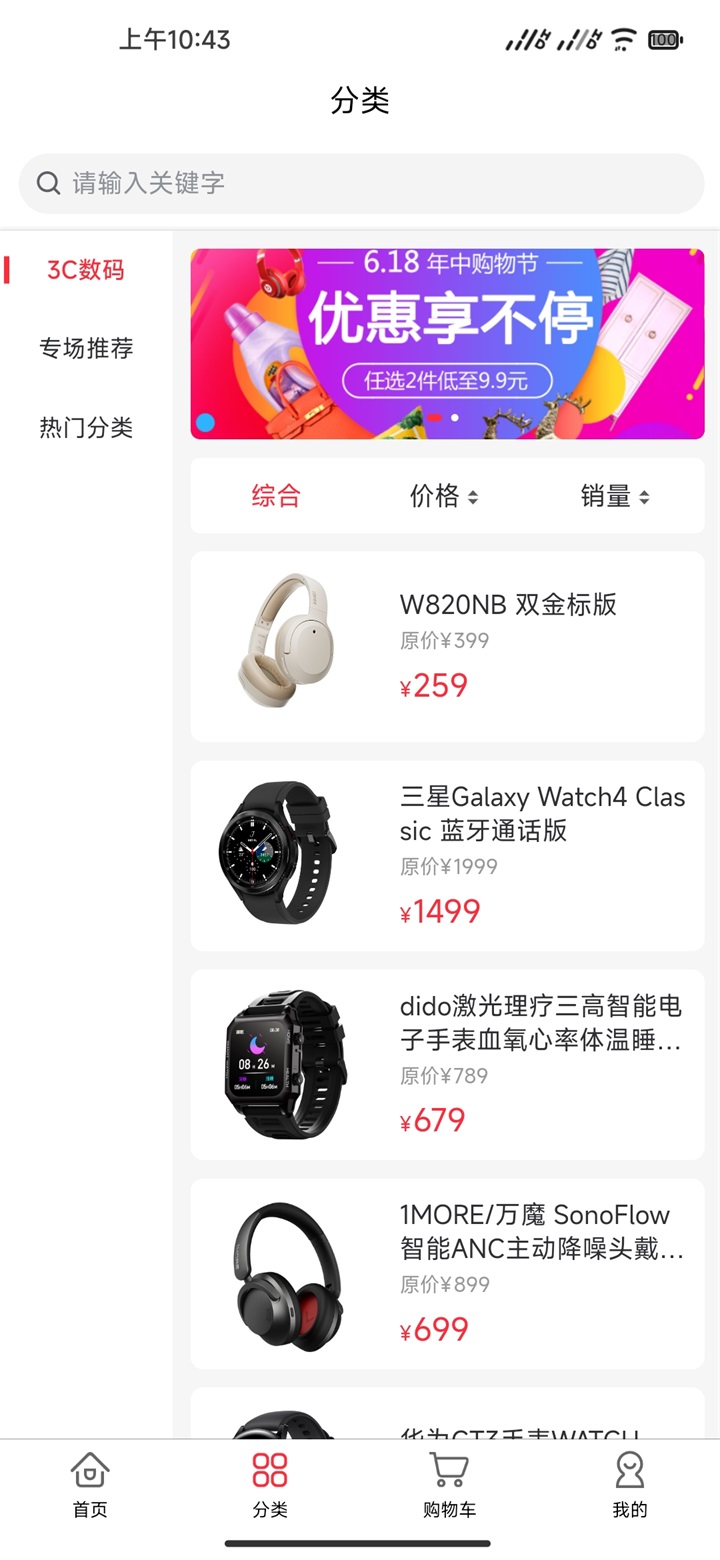Go to the 首页 tab
This screenshot has width=720, height=1560.
coord(90,1485)
